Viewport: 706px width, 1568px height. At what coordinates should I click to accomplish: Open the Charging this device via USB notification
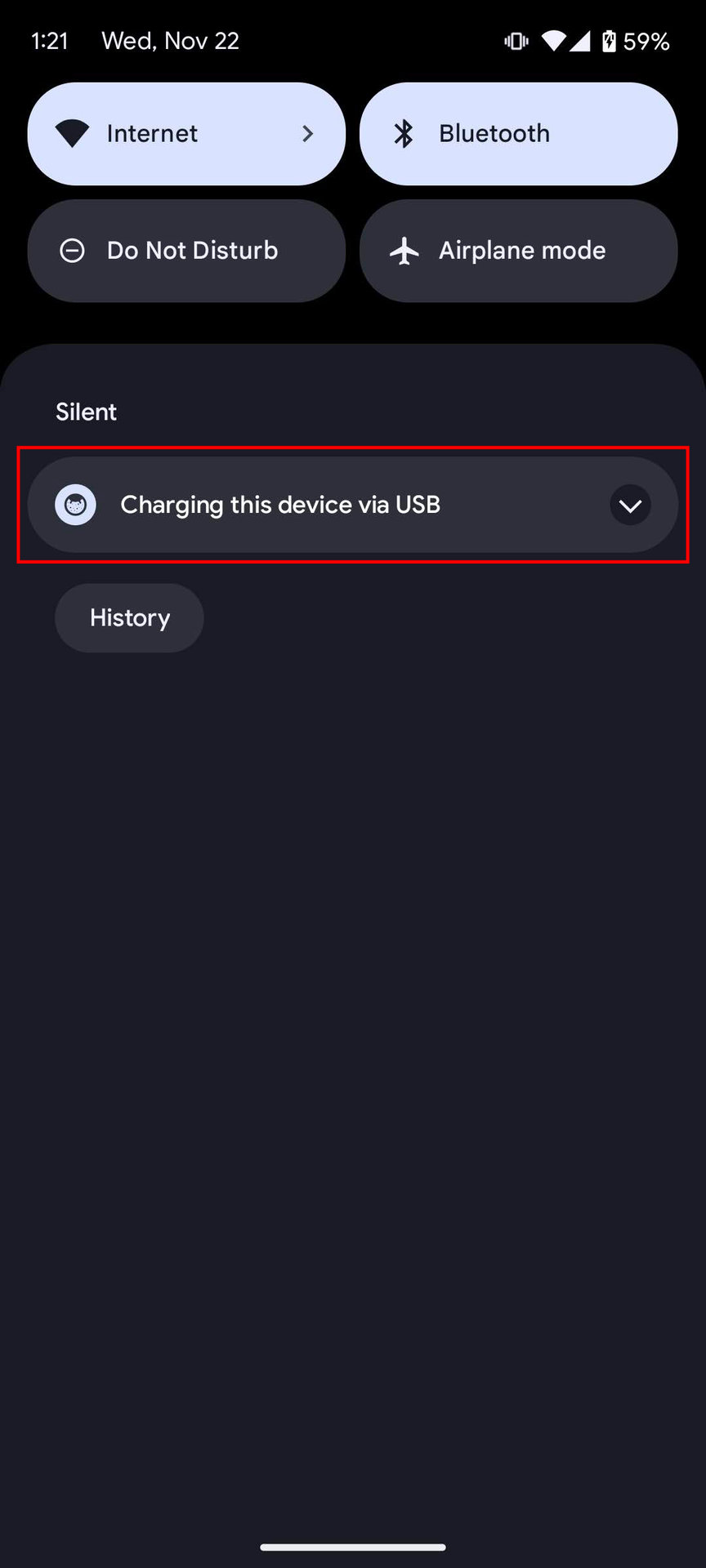pos(353,505)
